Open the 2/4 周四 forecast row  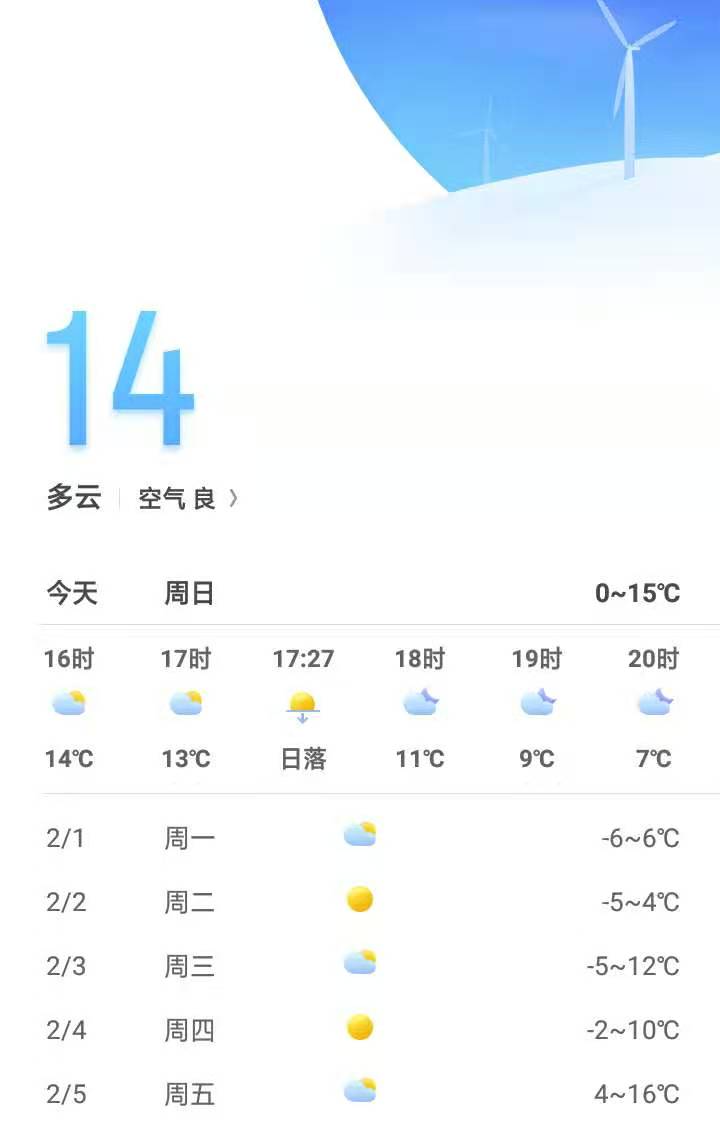360,1029
